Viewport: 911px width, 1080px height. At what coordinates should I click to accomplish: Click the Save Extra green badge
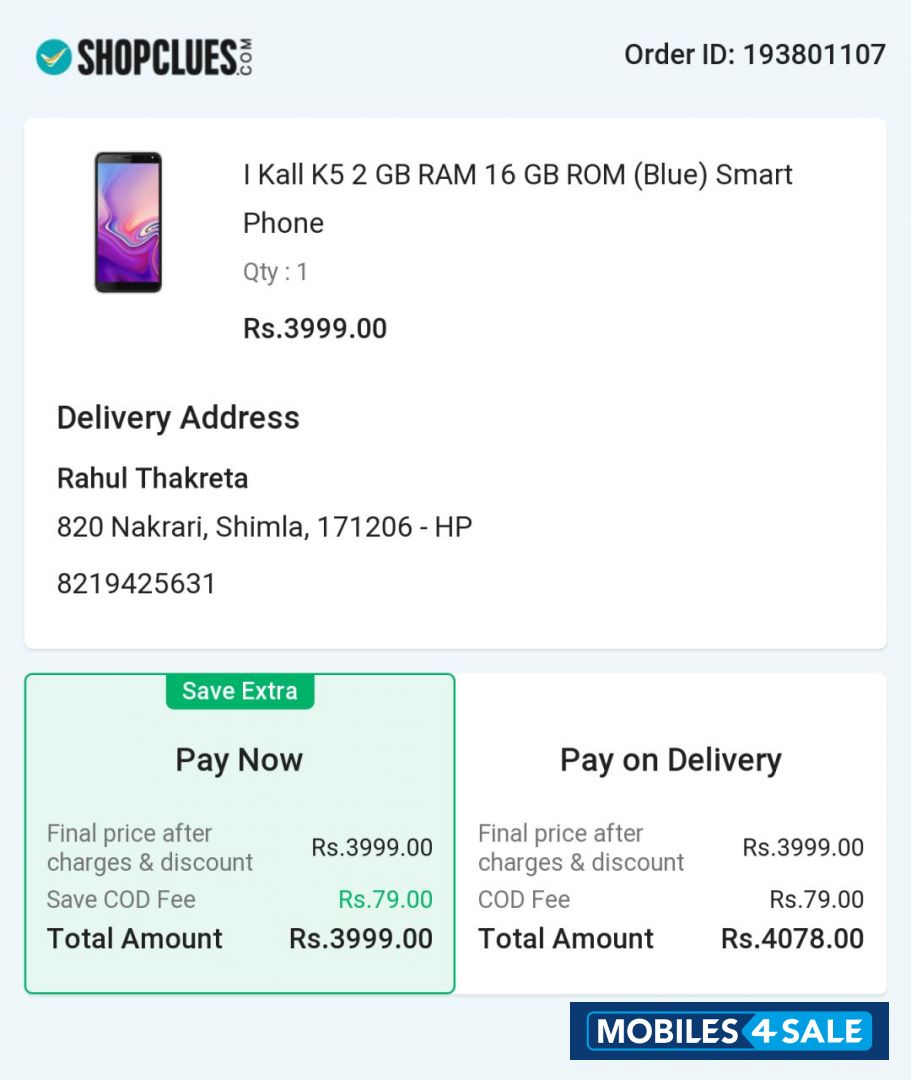pyautogui.click(x=239, y=691)
